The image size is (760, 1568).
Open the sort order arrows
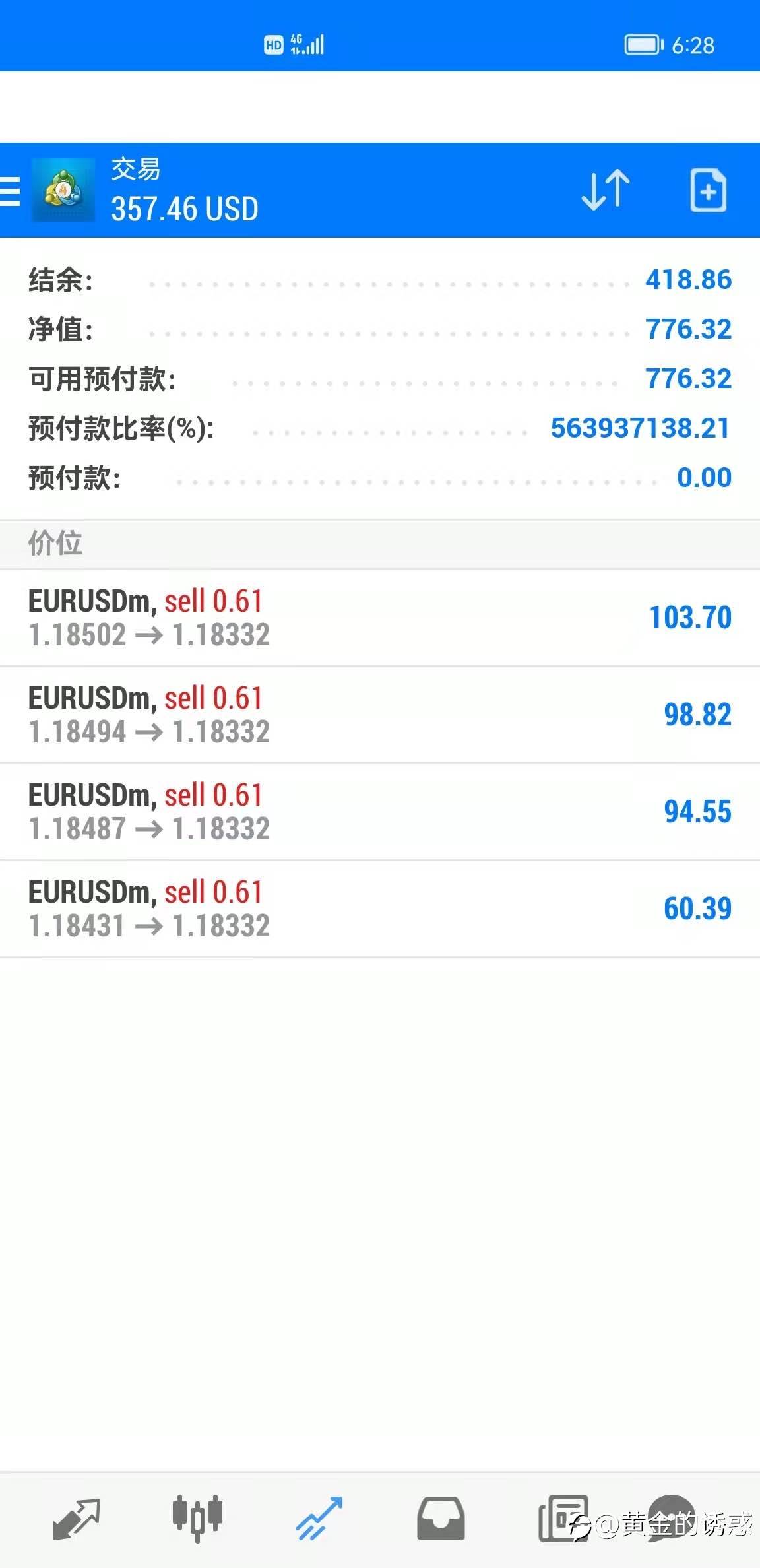click(605, 190)
